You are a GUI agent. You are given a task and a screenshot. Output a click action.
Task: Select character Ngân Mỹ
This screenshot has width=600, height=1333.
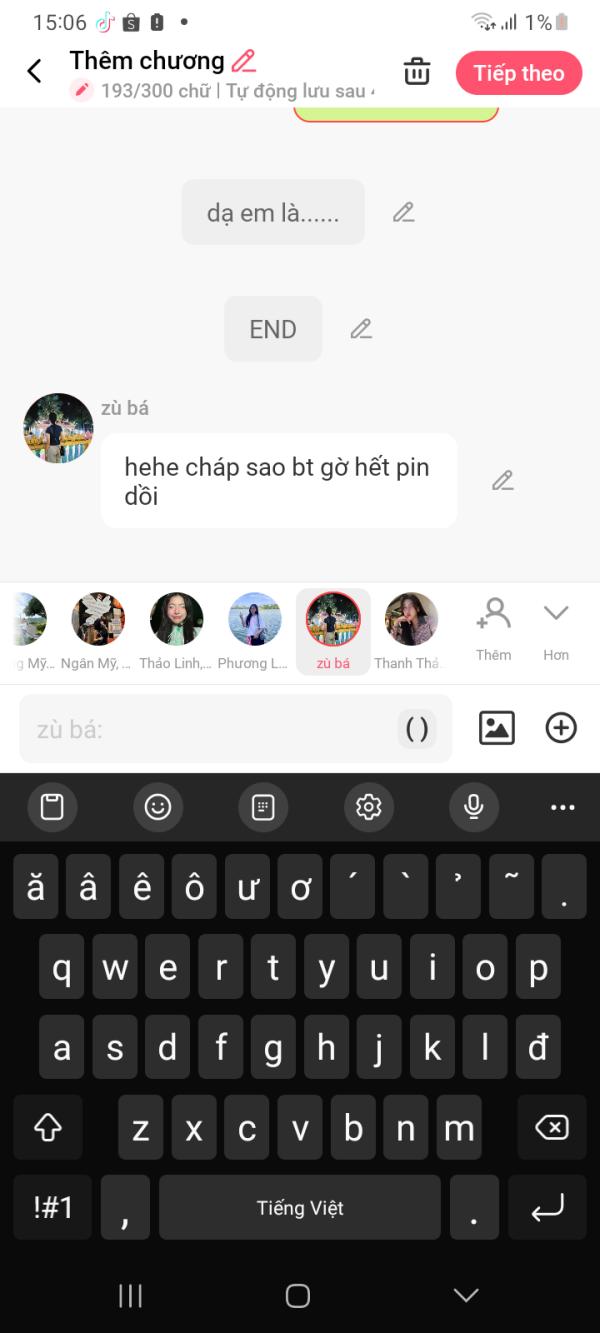coord(98,630)
